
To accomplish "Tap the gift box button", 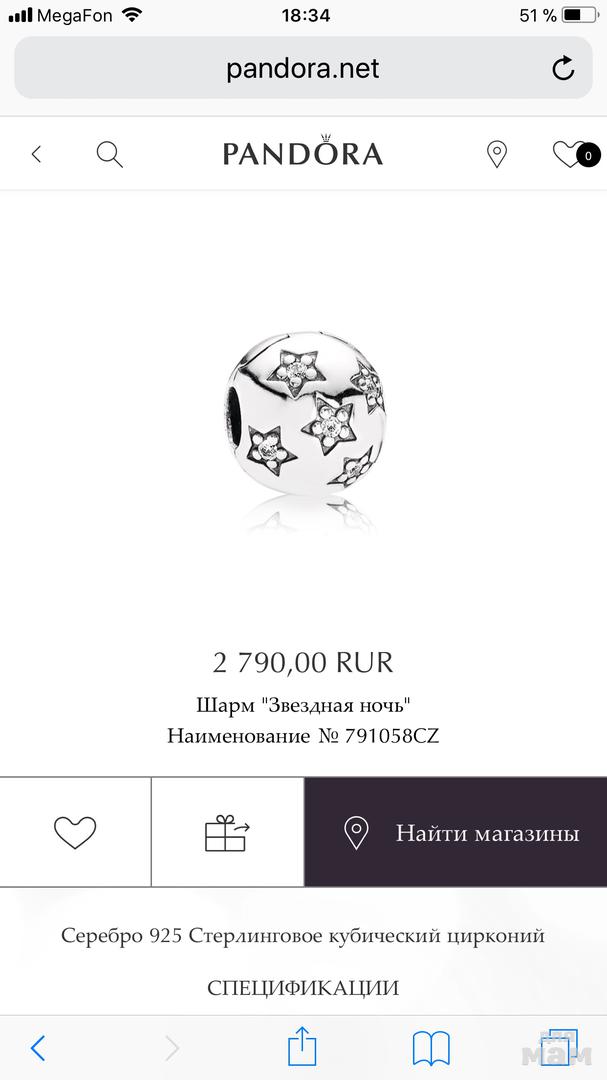I will click(x=227, y=832).
